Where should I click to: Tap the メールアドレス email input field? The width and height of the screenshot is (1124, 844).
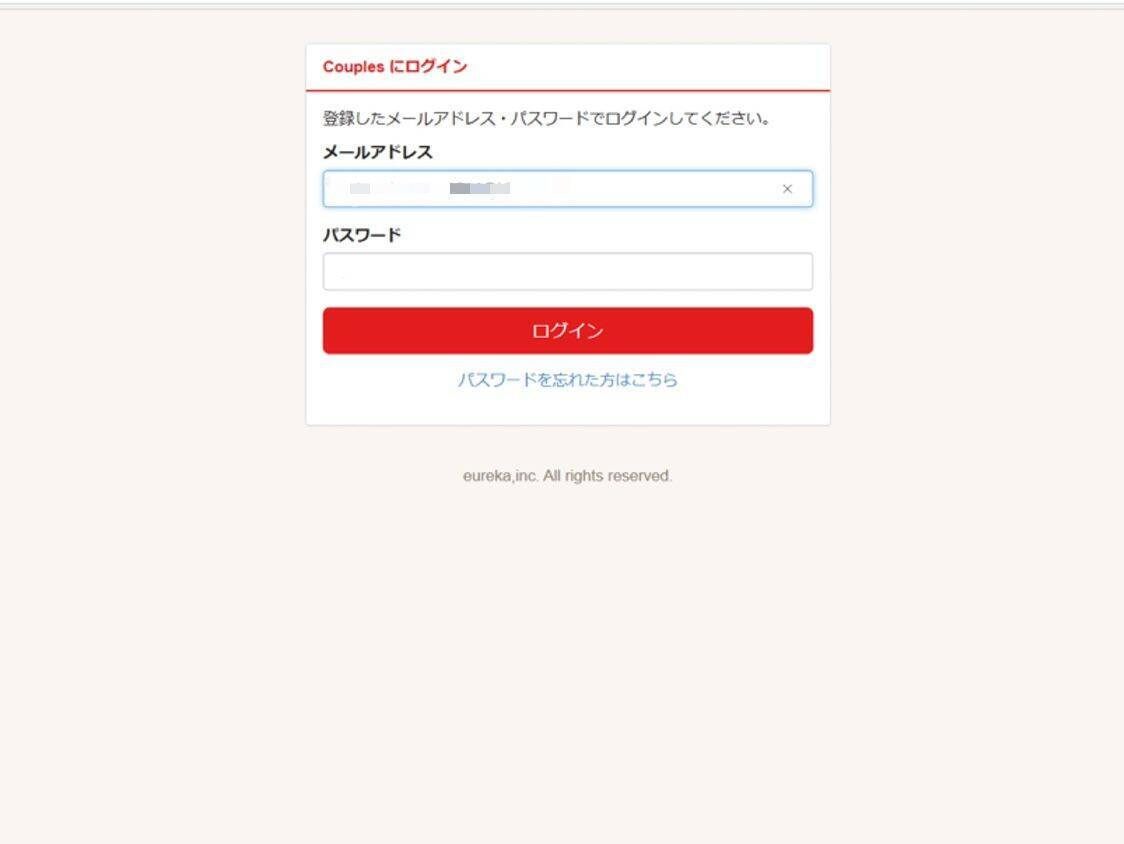click(550, 189)
